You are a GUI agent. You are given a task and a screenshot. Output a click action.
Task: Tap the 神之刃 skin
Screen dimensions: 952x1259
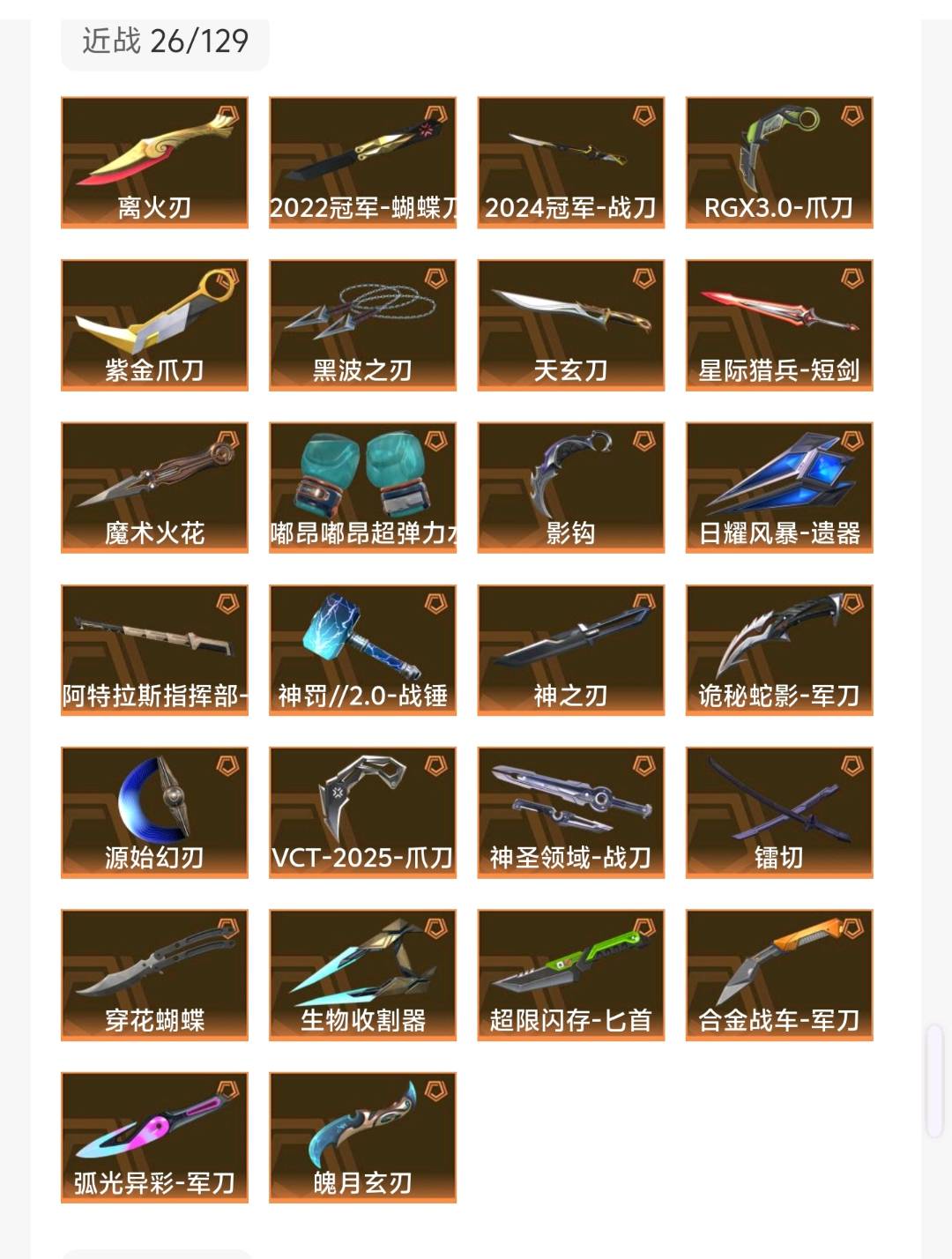(x=570, y=650)
